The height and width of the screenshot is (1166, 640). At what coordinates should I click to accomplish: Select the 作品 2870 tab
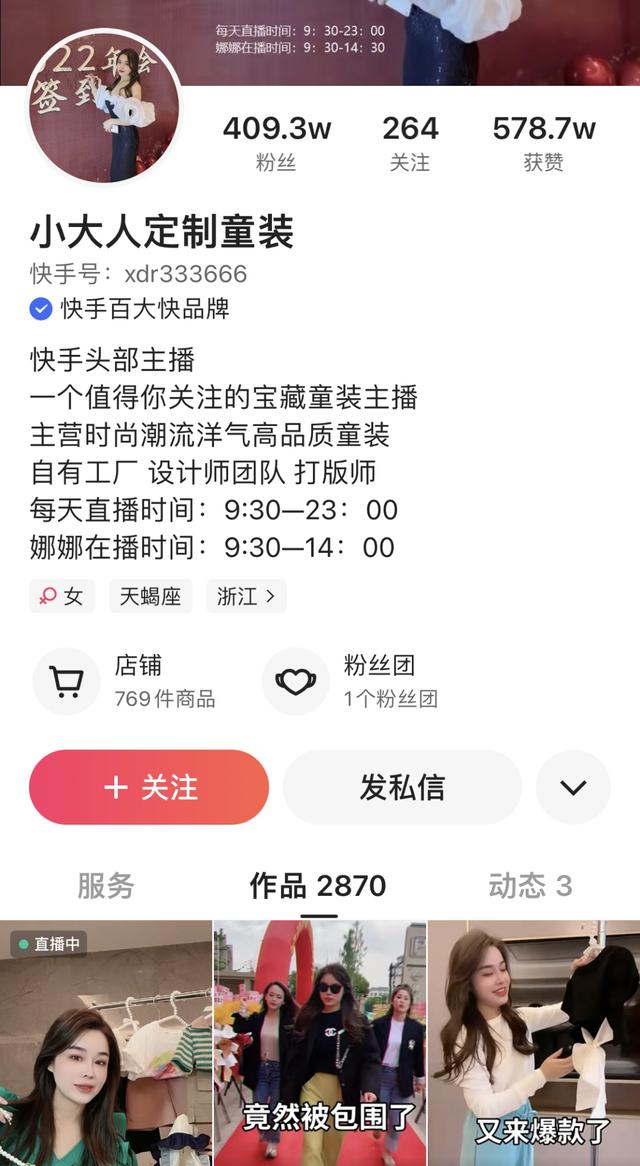click(x=318, y=885)
